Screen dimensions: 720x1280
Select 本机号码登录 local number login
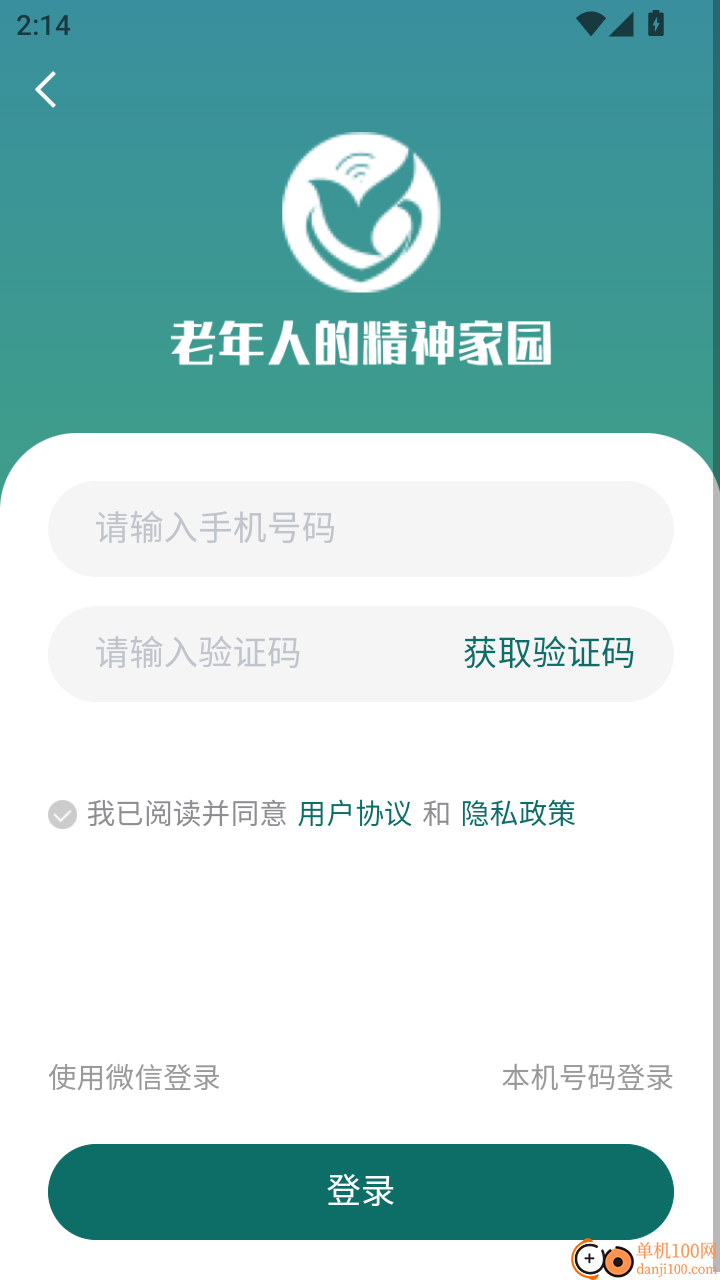click(588, 1080)
